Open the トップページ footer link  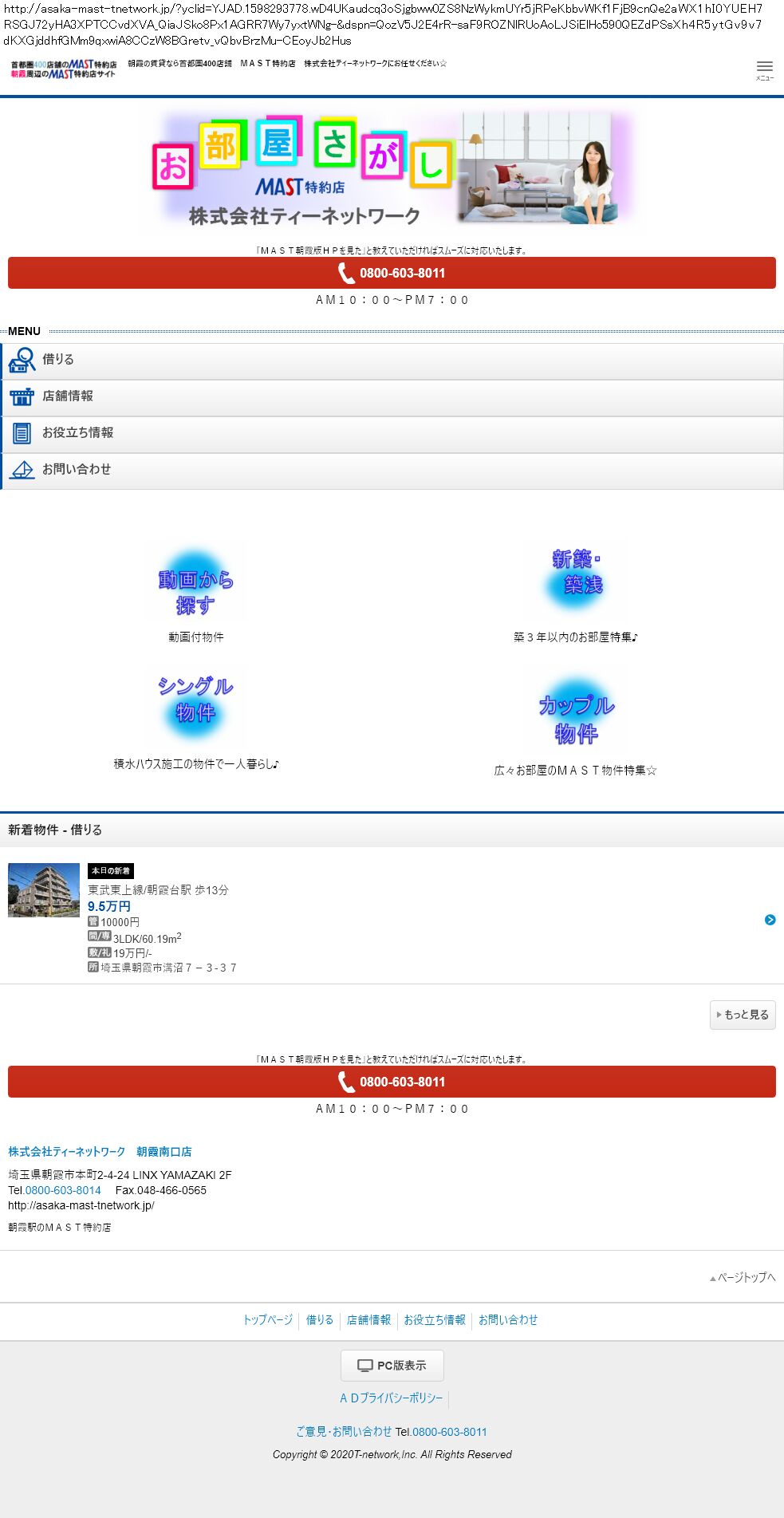pos(268,1320)
